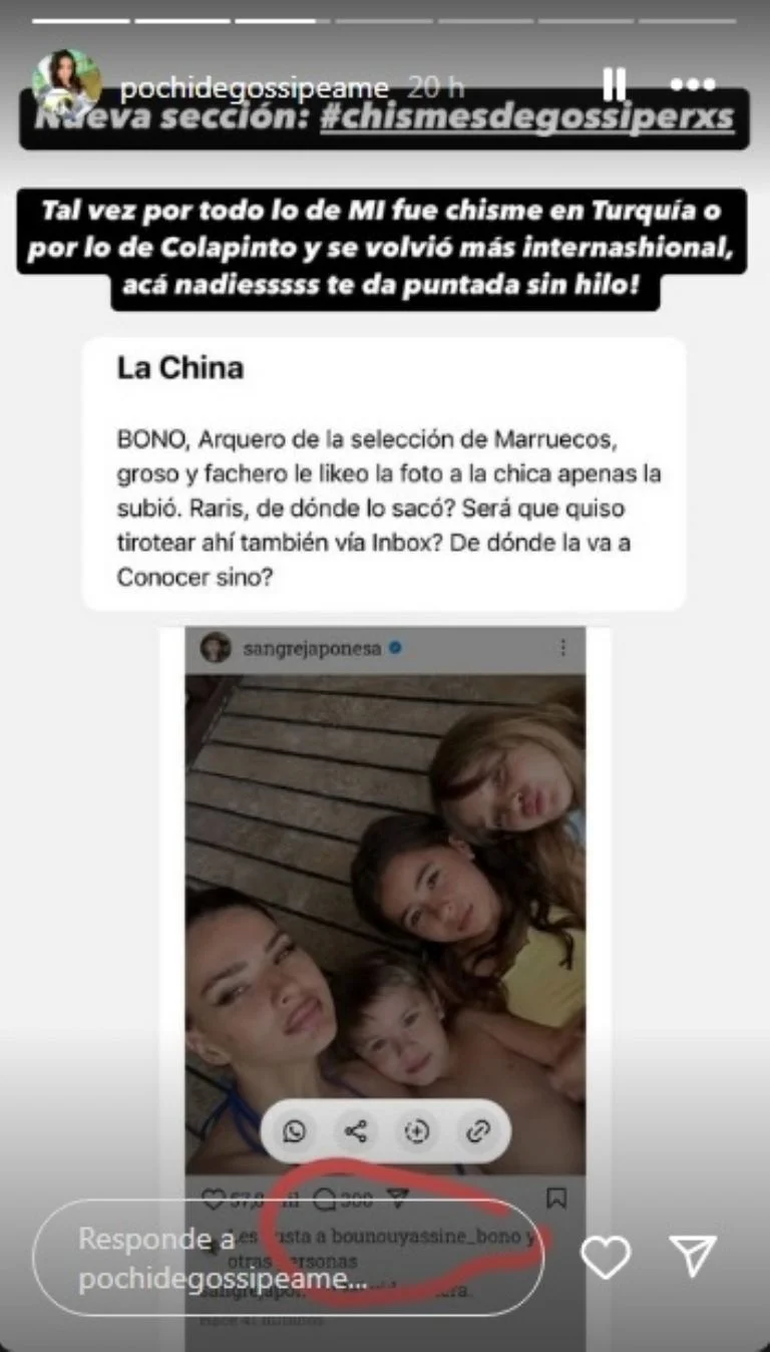Focus the 'Responde a pochidegossipeame' reply field
This screenshot has width=770, height=1352.
point(288,1257)
